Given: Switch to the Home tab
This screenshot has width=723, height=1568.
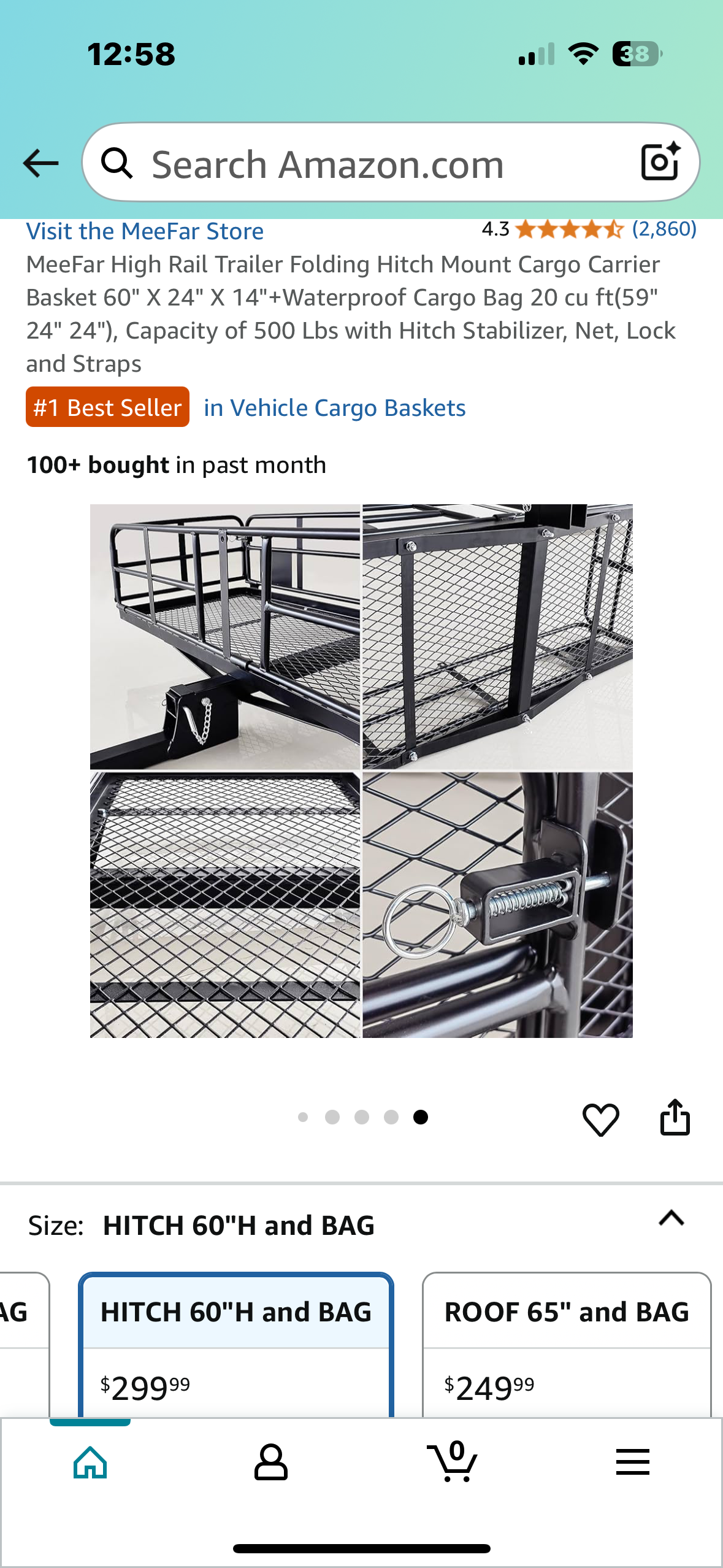Looking at the screenshot, I should [90, 1462].
